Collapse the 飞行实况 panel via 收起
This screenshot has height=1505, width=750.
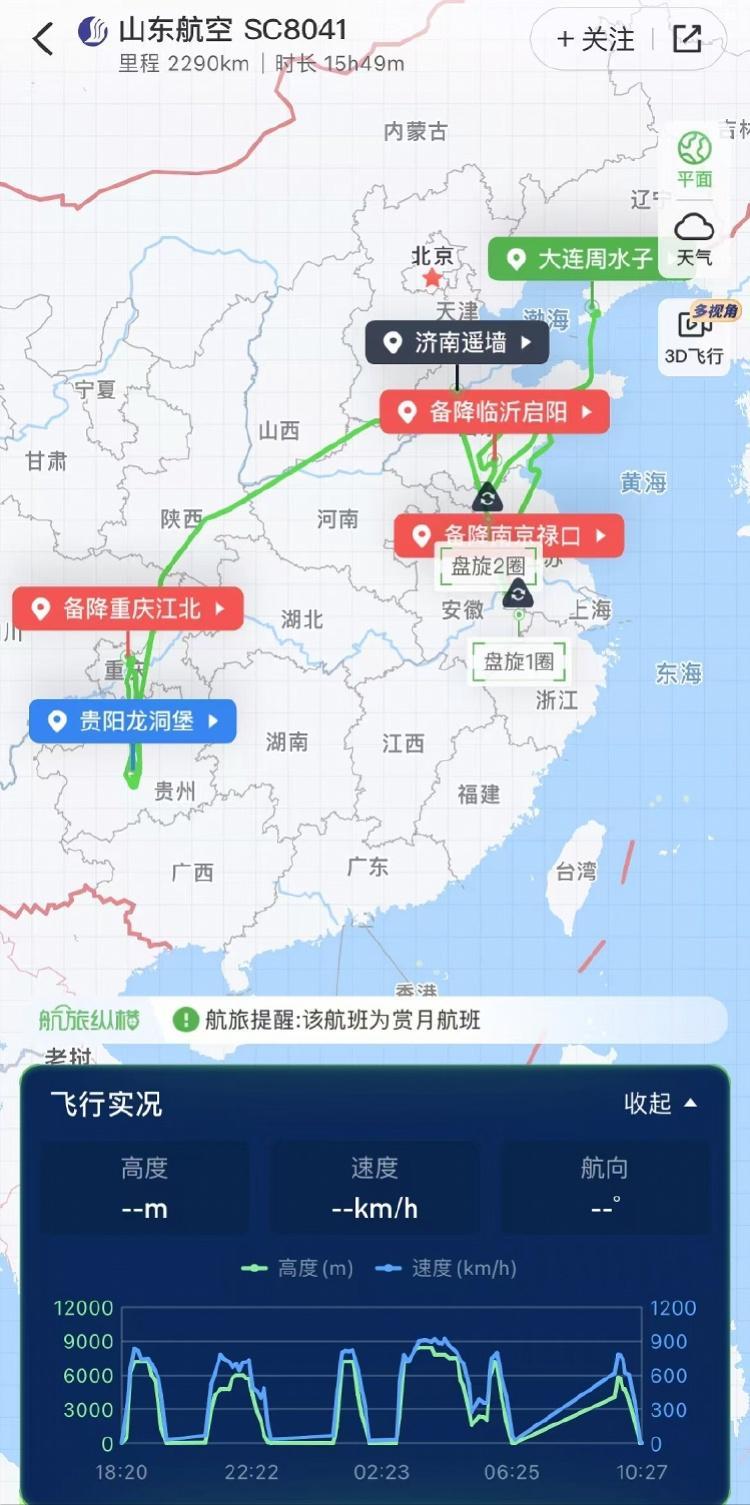[x=661, y=1104]
